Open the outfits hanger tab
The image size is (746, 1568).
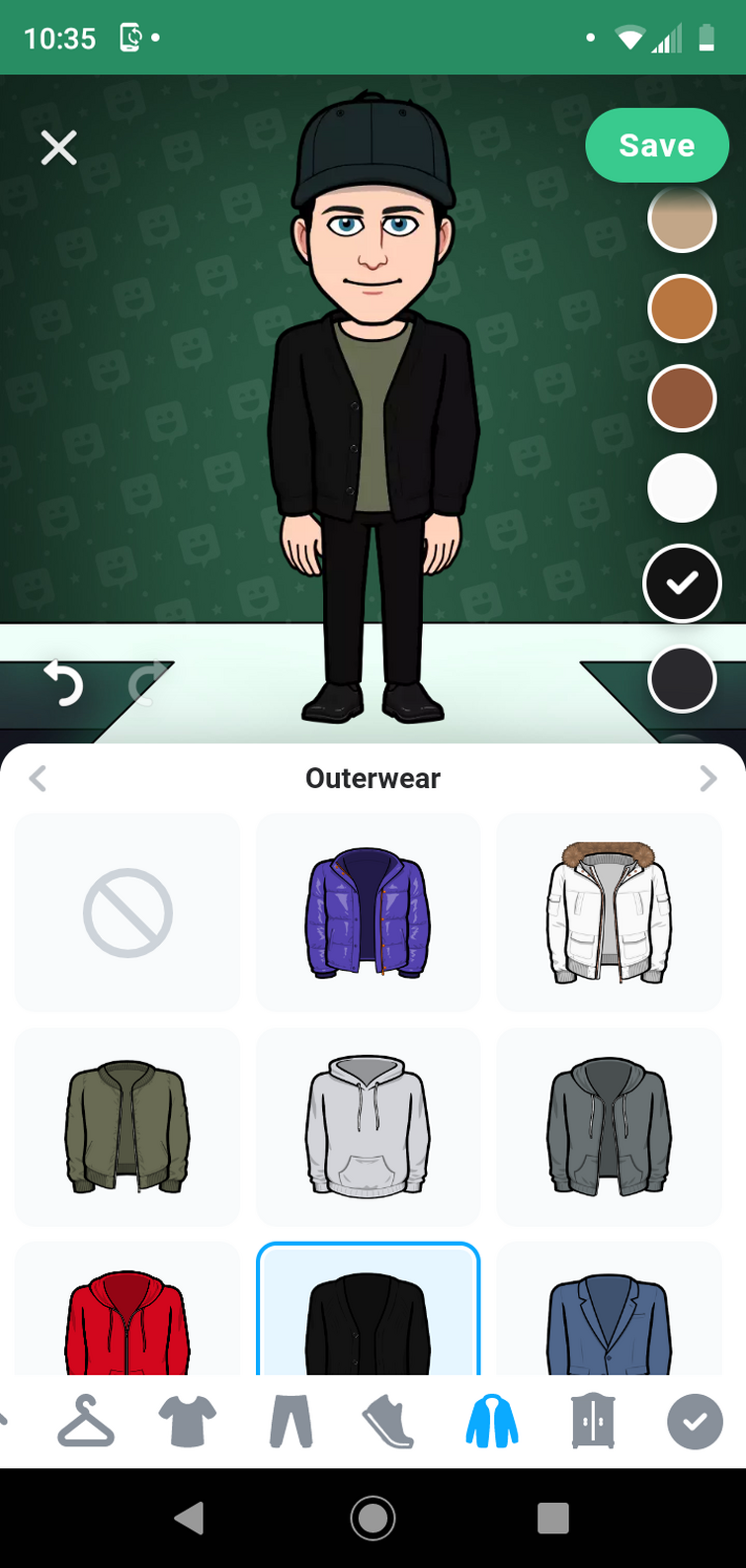click(x=86, y=1422)
